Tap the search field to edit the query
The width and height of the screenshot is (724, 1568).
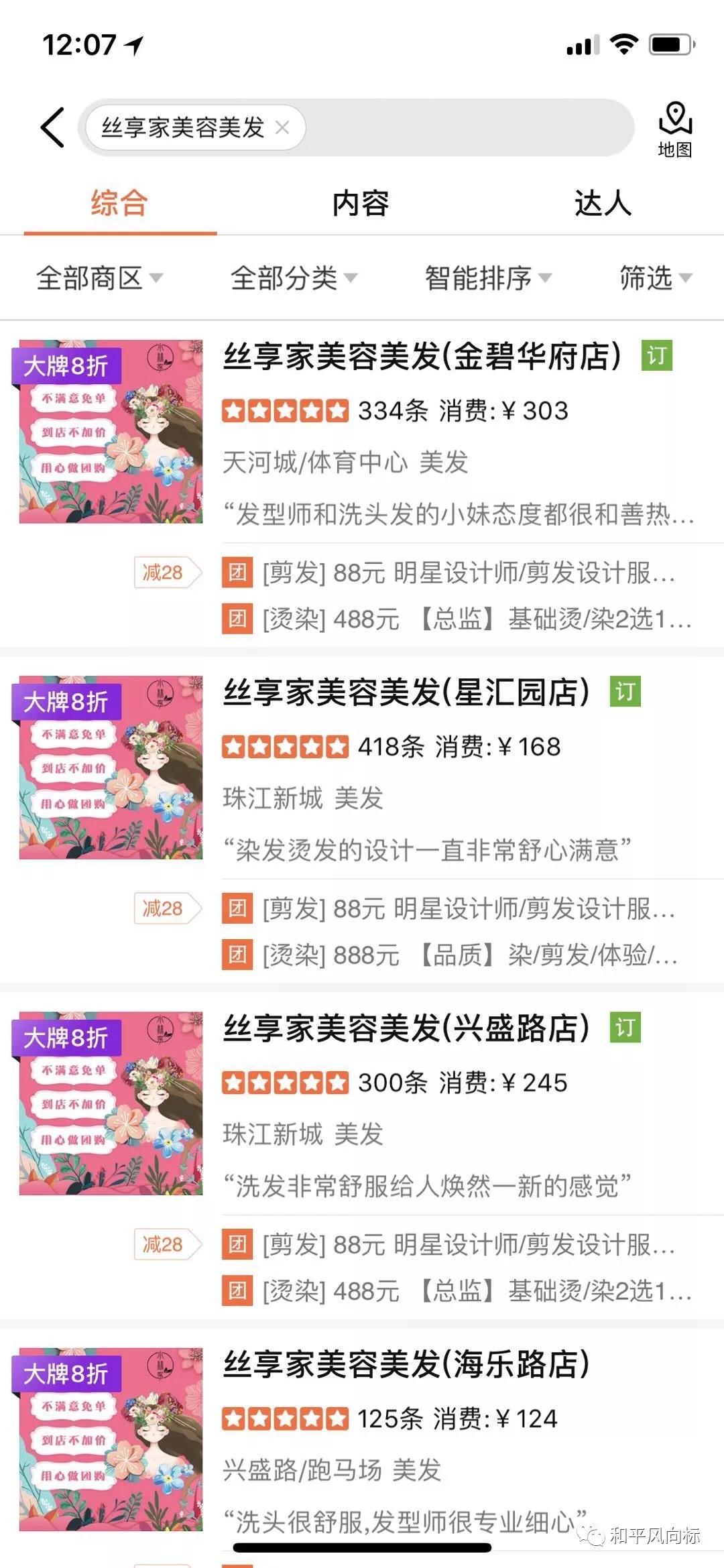[x=463, y=127]
